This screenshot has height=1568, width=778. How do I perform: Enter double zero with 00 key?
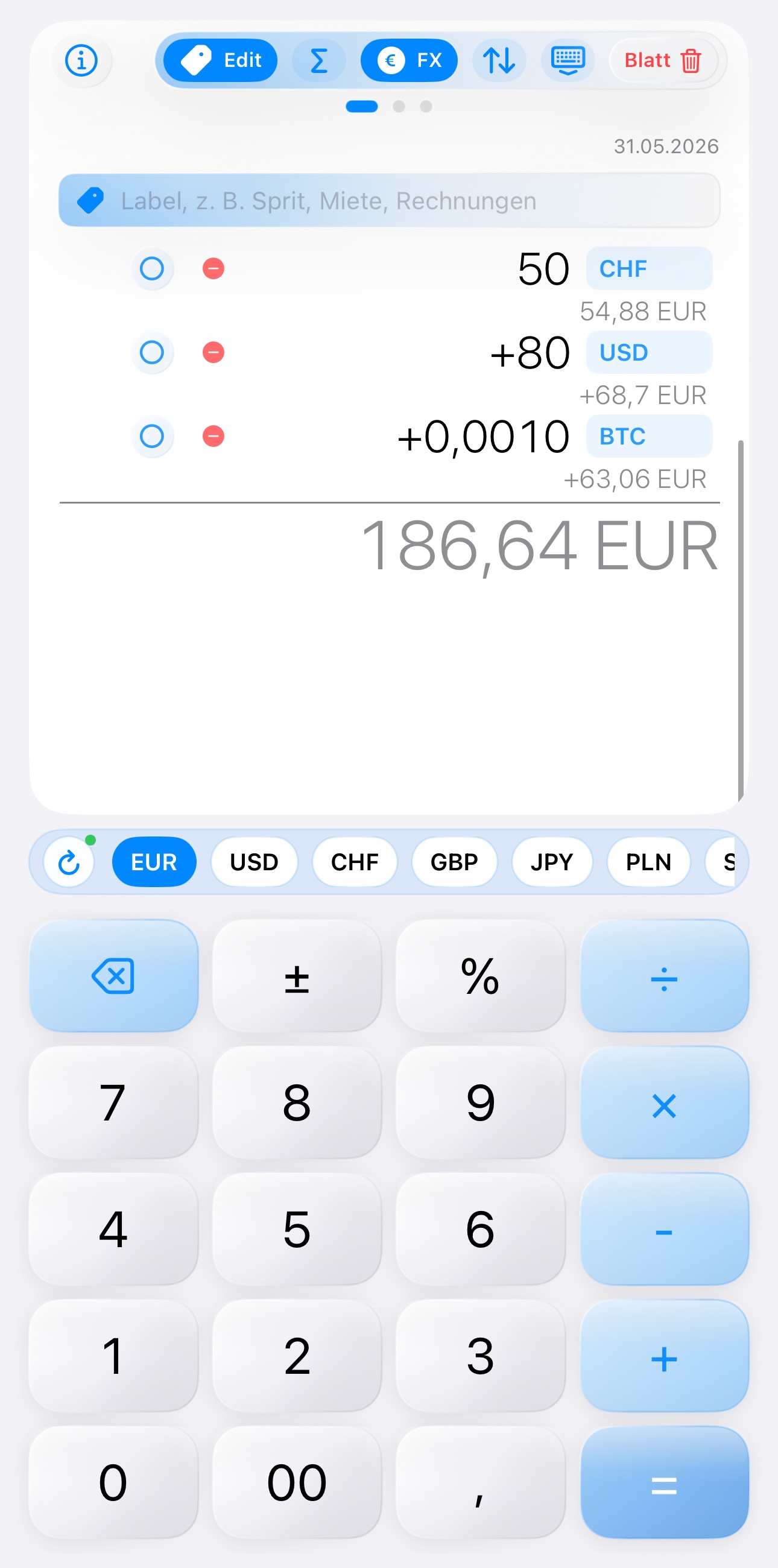(x=297, y=1482)
